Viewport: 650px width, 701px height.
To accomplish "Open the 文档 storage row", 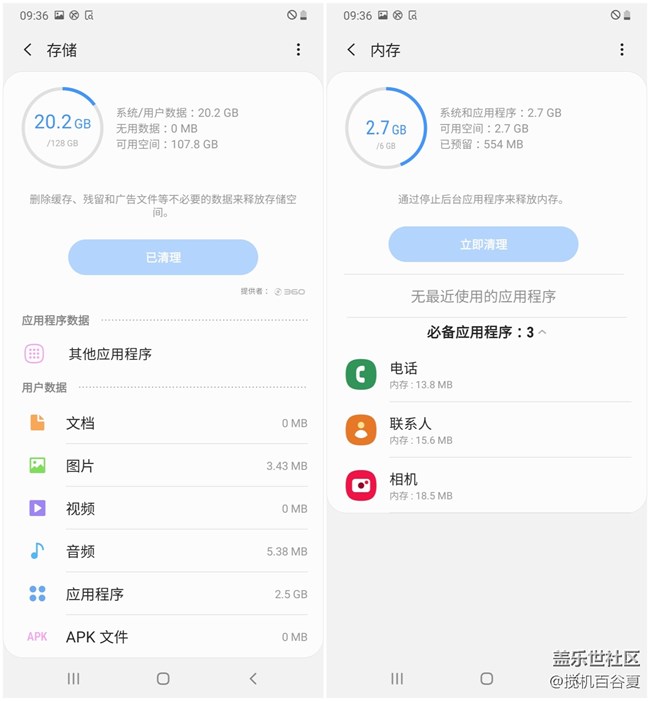I will (x=165, y=423).
